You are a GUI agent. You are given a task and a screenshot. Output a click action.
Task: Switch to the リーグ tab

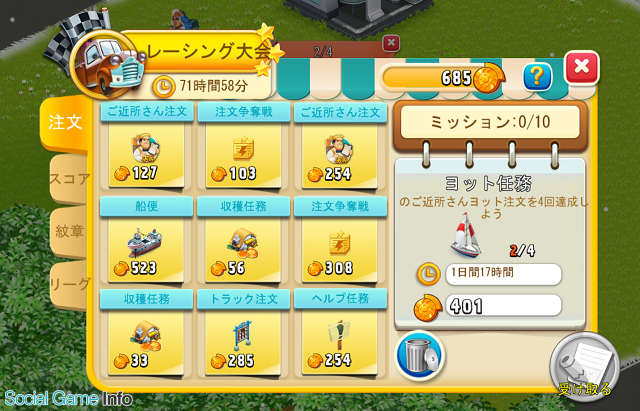(x=69, y=284)
